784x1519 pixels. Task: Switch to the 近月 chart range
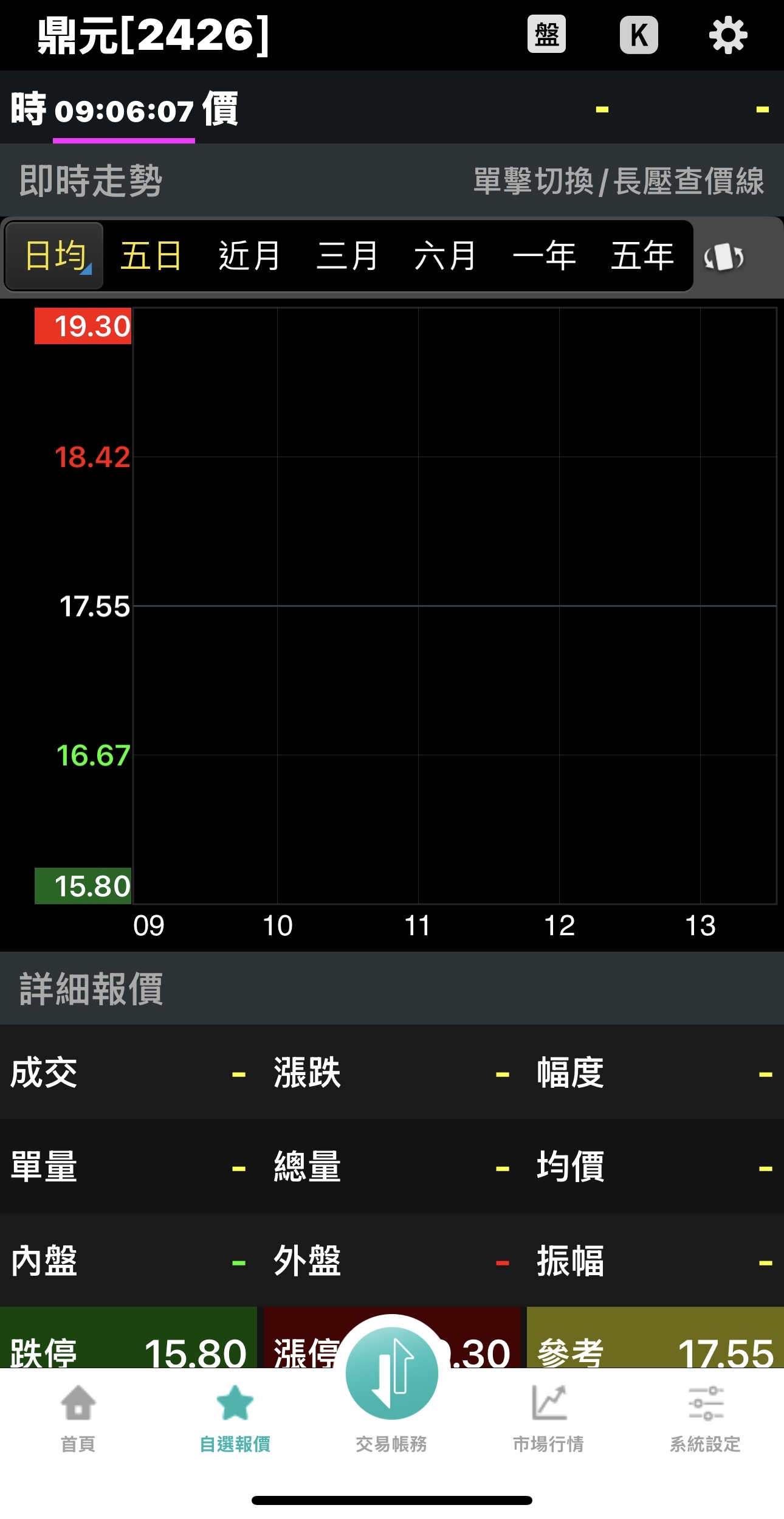click(249, 255)
